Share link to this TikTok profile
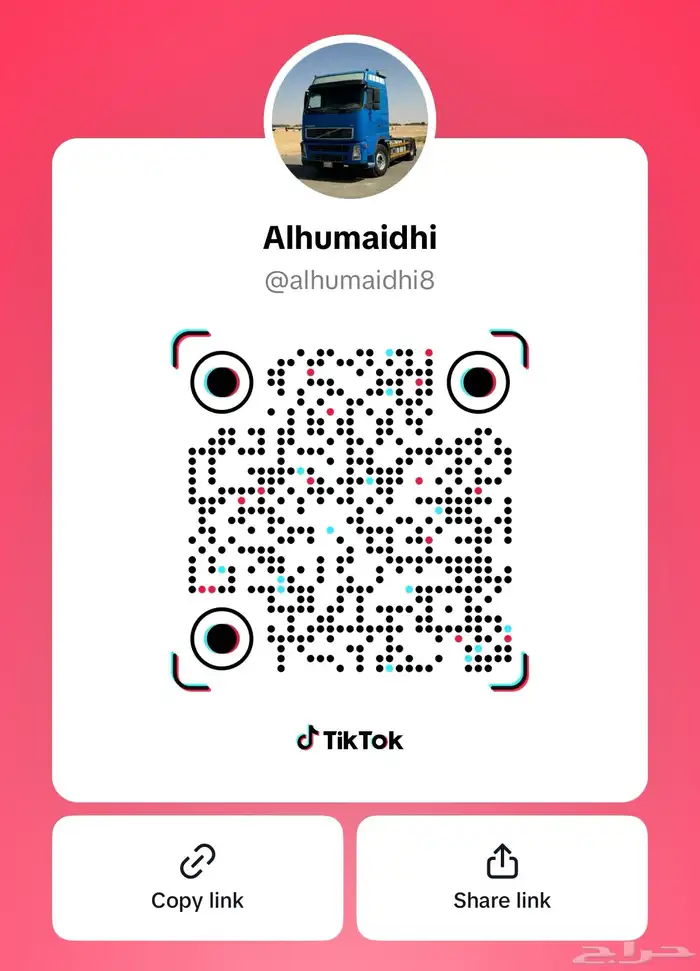The image size is (700, 971). tap(502, 877)
